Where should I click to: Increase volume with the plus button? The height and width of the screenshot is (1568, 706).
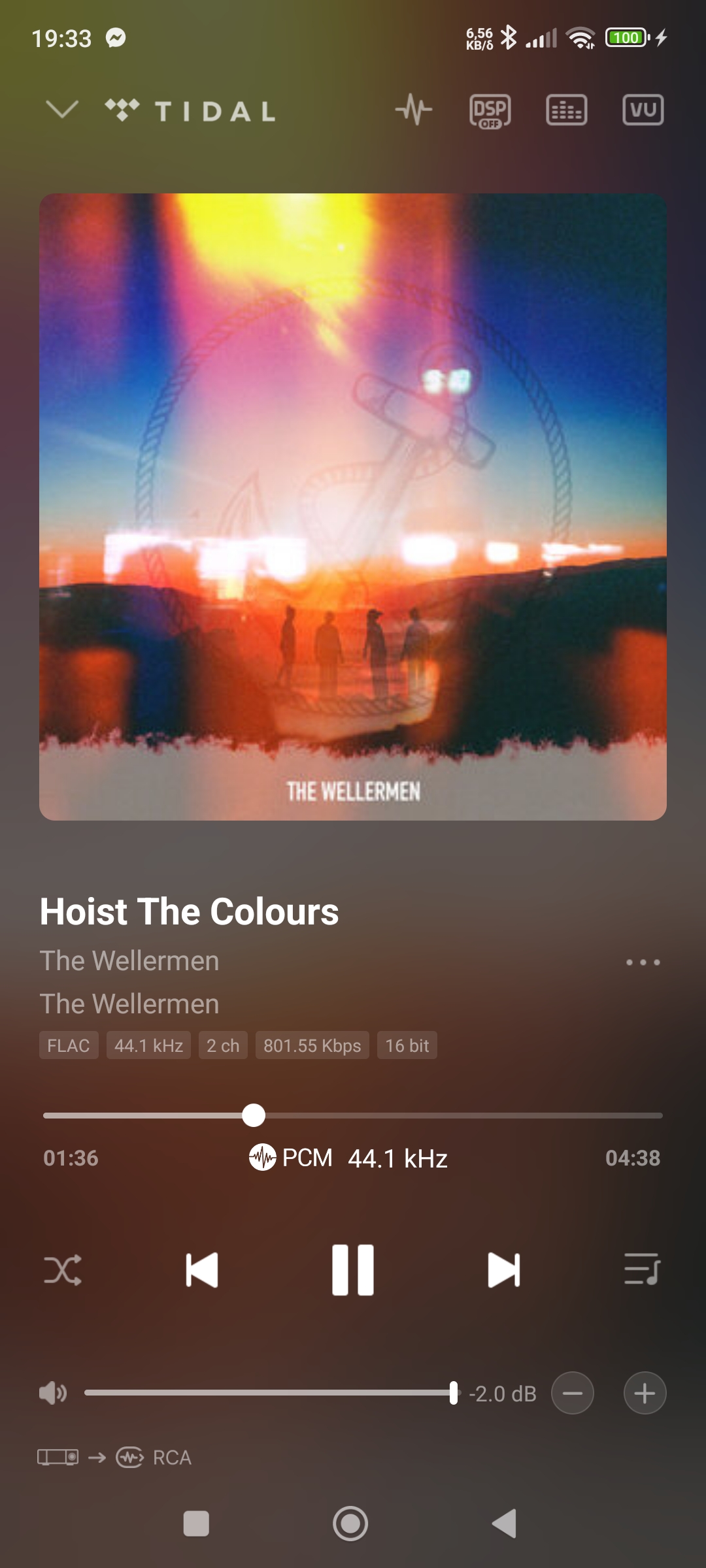point(645,1393)
